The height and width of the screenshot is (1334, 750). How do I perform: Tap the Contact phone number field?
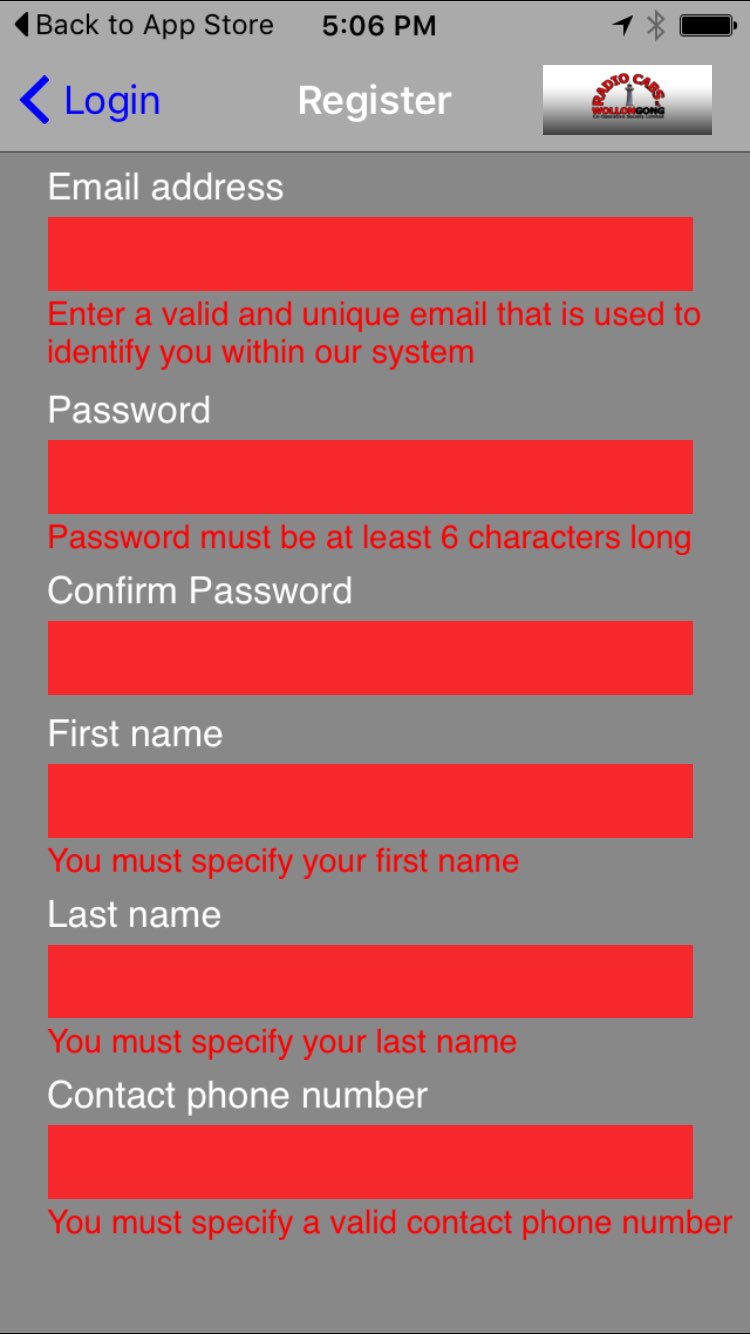370,1162
